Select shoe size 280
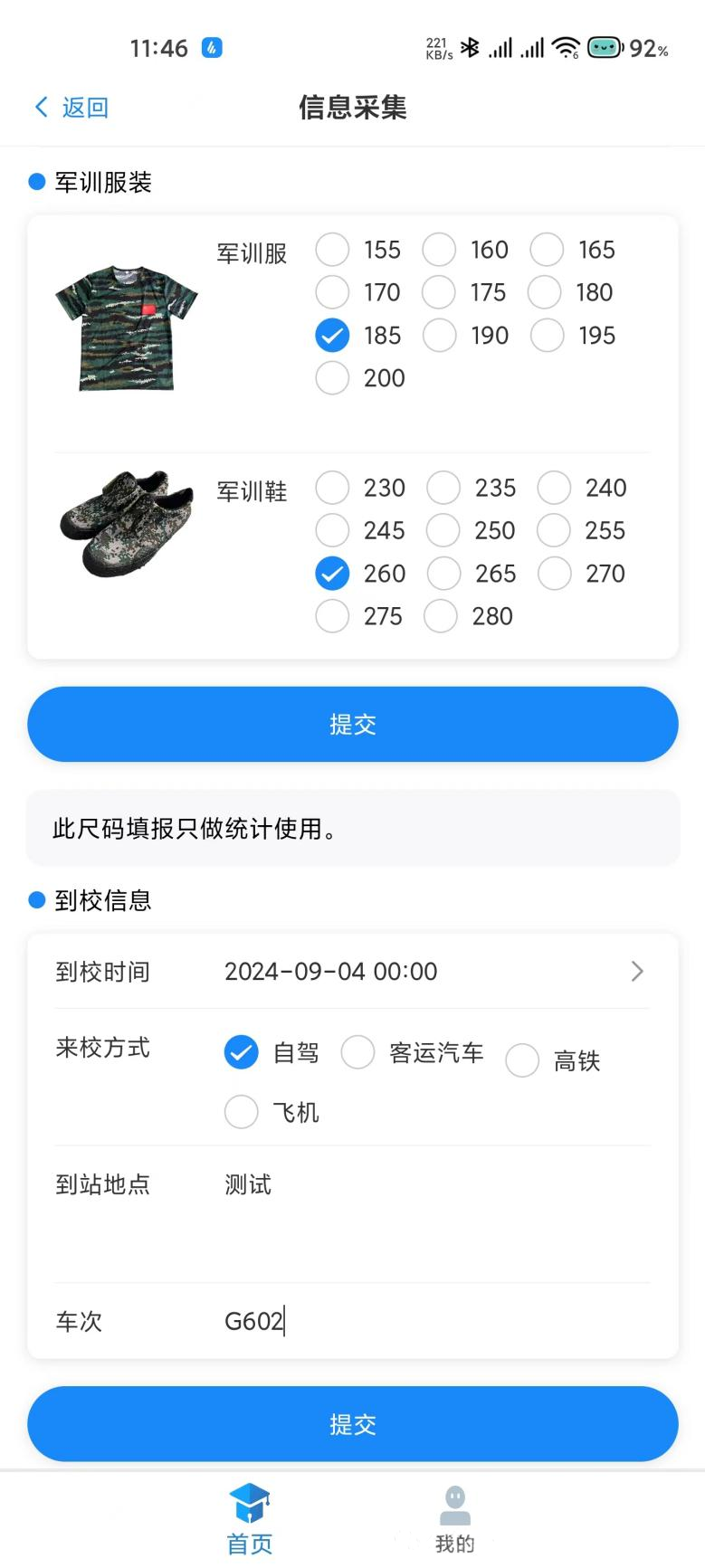Viewport: 705px width, 1568px height. [441, 616]
